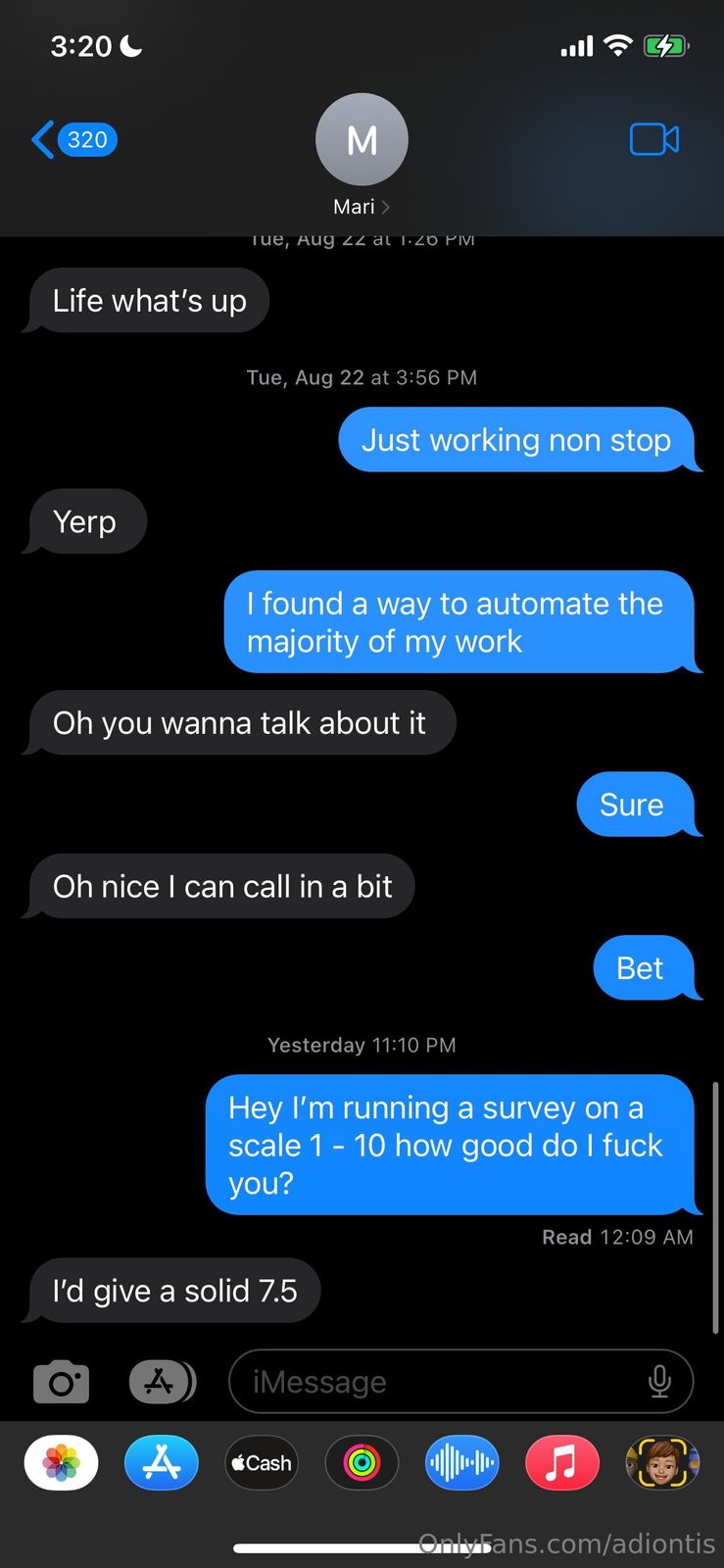Start a FaceTime video call with Mari
Viewport: 724px width, 1568px height.
point(653,139)
